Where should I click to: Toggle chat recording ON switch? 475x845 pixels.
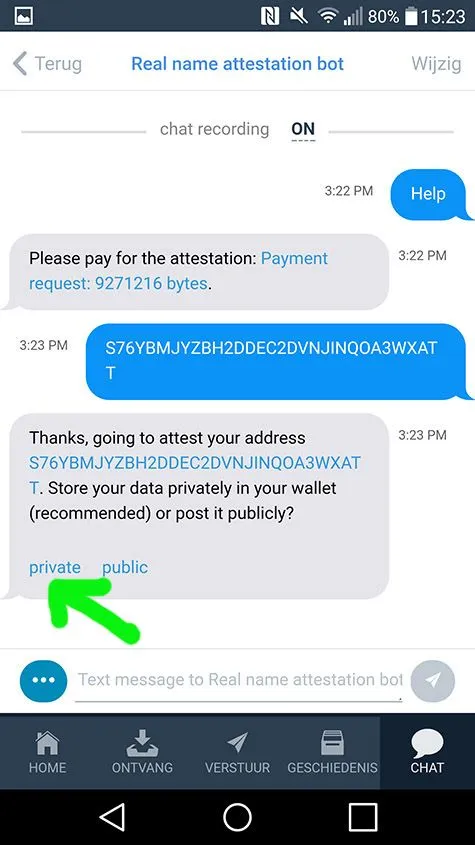coord(303,129)
